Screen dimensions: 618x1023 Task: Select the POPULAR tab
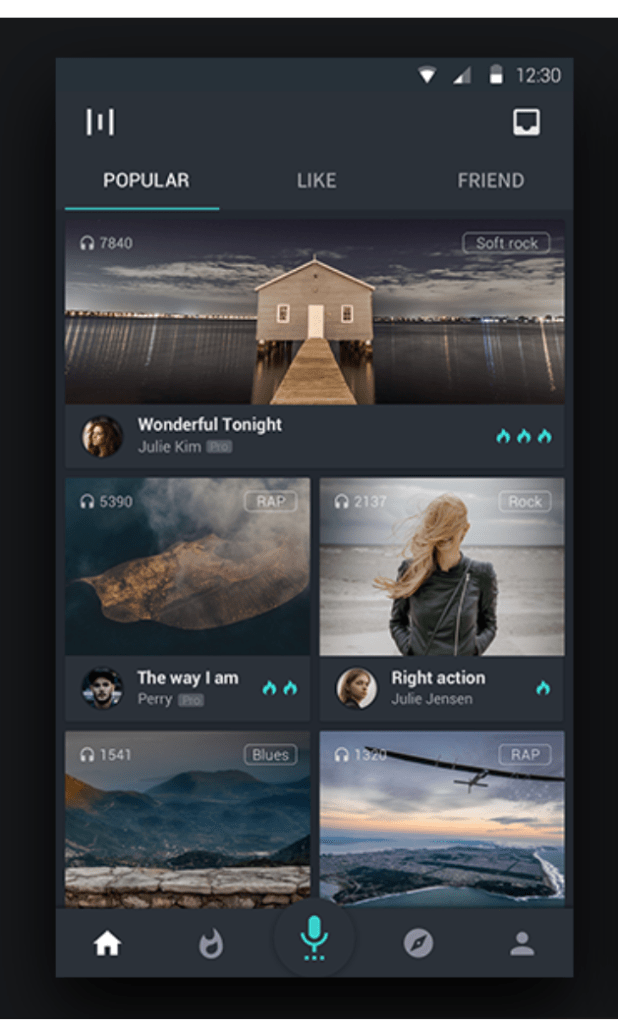pyautogui.click(x=146, y=181)
